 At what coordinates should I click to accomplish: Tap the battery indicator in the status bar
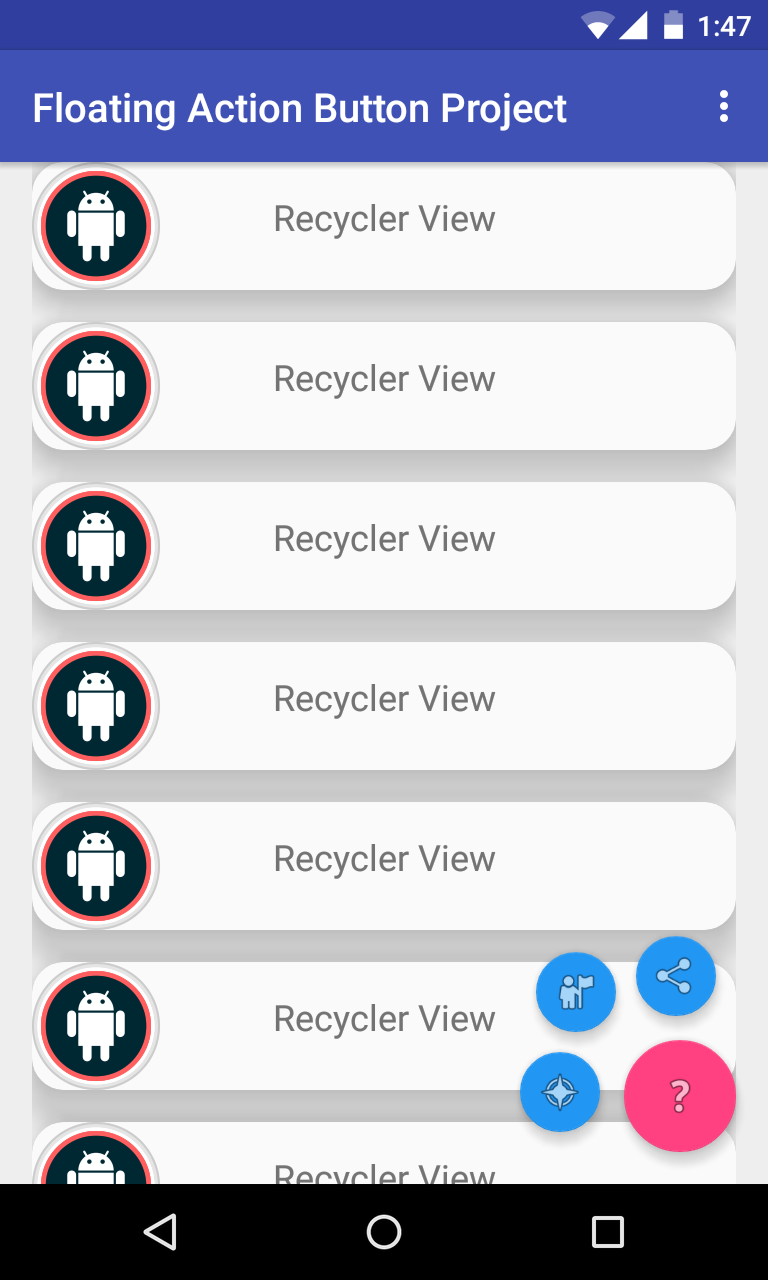(x=672, y=24)
